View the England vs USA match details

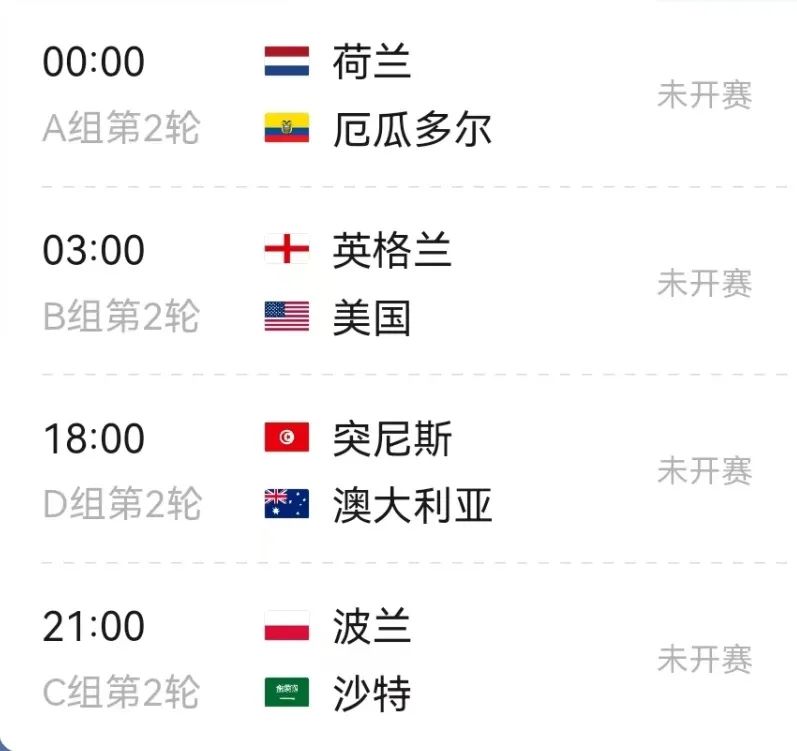398,284
